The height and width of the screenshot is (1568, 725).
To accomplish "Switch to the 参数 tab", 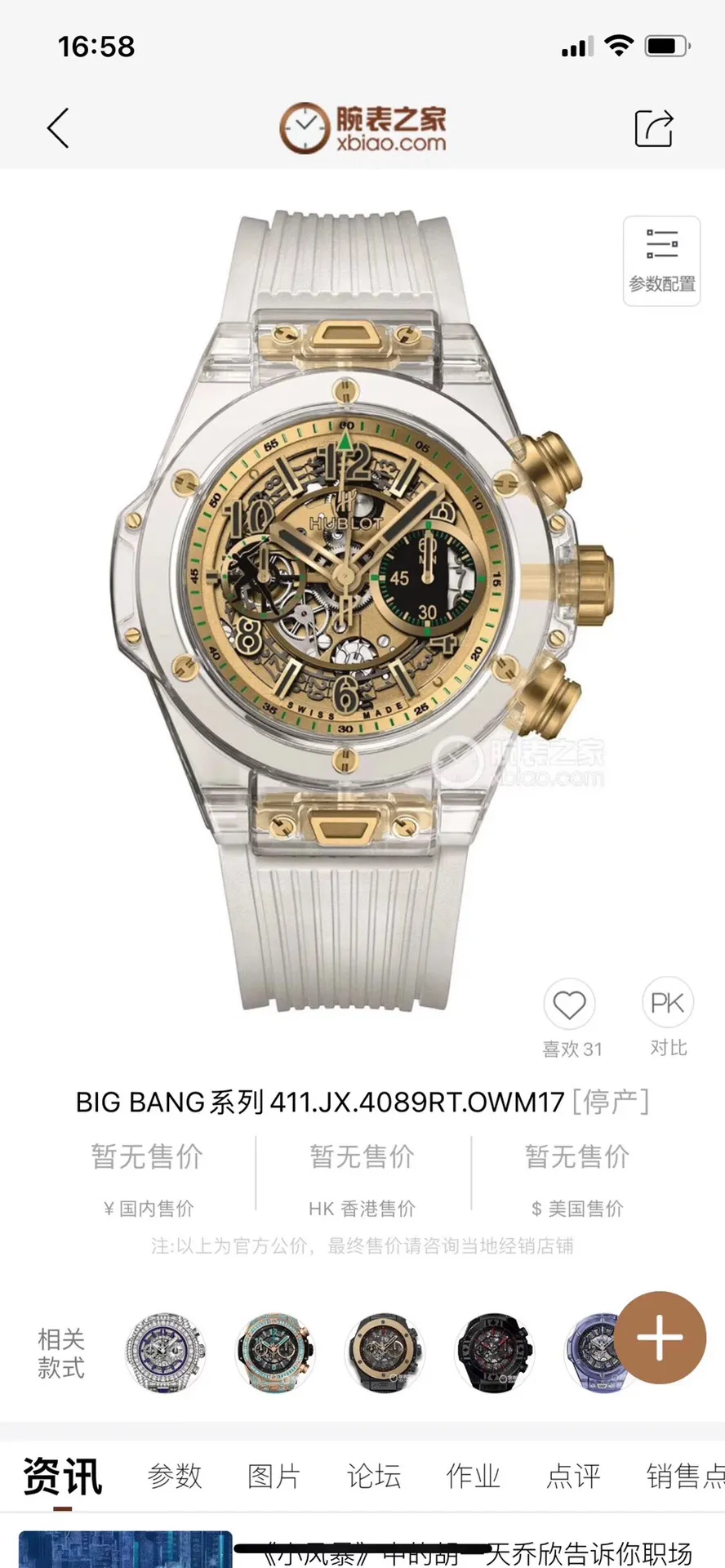I will [175, 1477].
